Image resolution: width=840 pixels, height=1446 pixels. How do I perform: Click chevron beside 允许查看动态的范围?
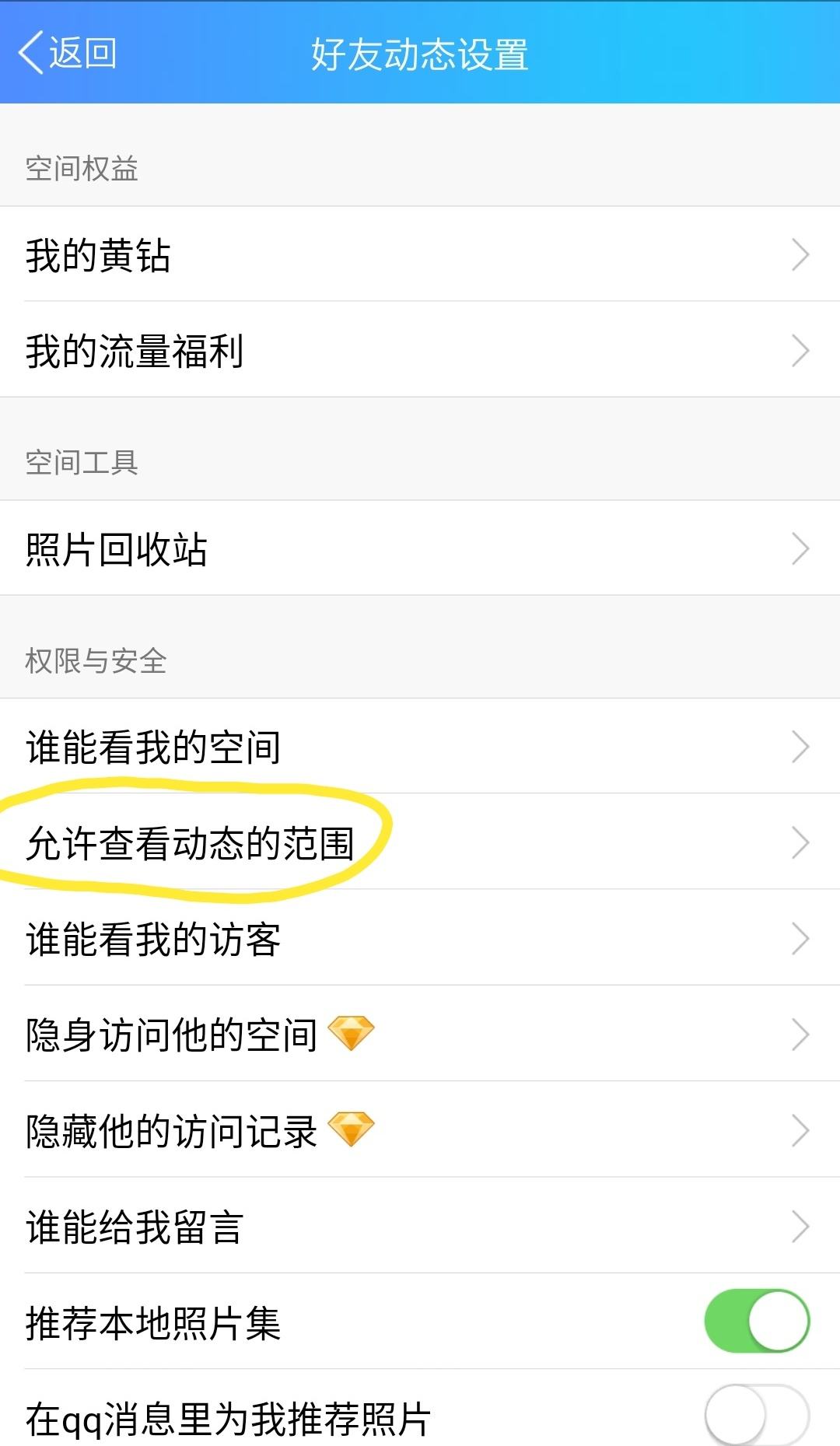point(800,842)
